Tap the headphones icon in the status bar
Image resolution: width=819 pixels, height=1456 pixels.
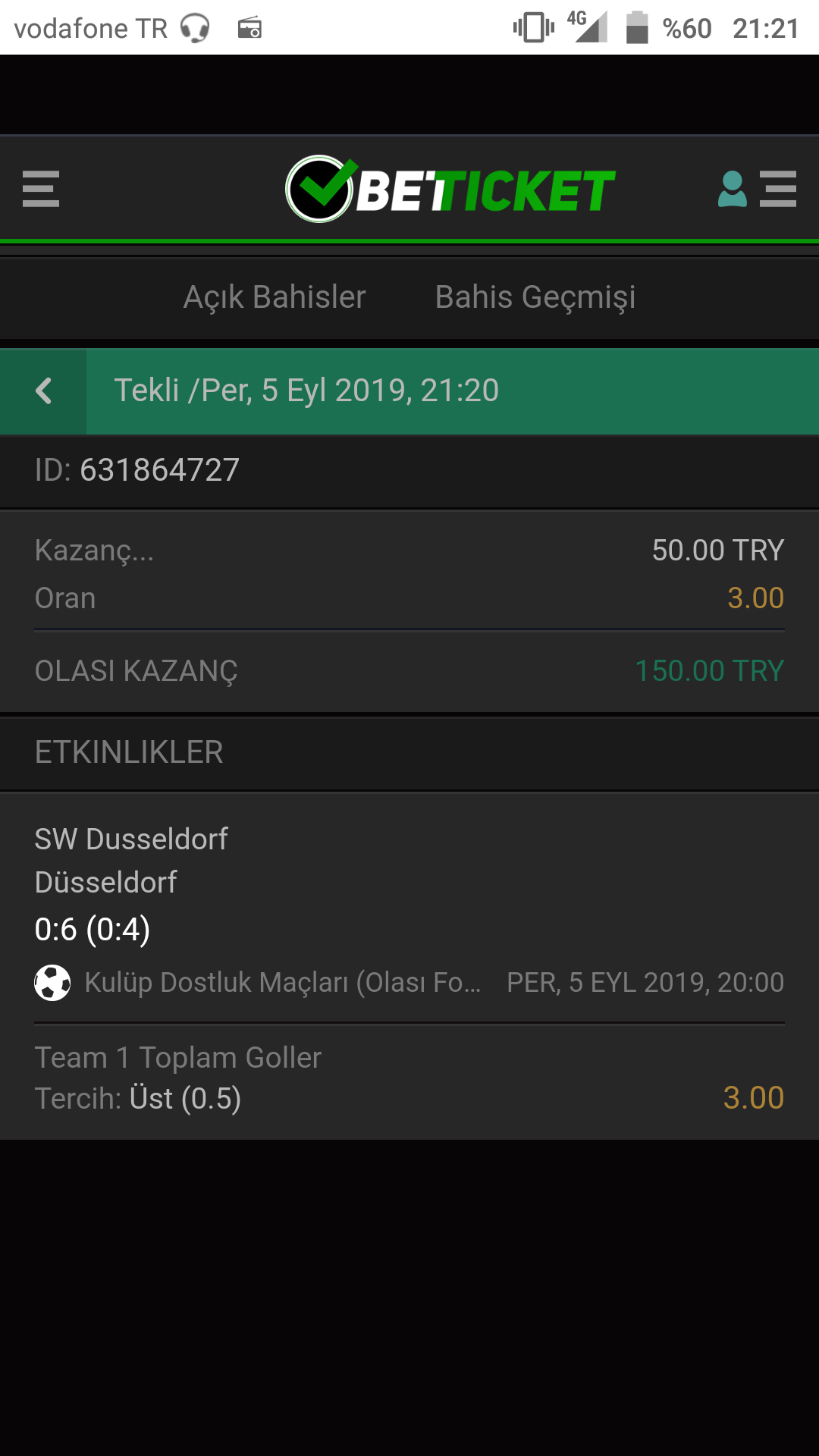point(193,27)
